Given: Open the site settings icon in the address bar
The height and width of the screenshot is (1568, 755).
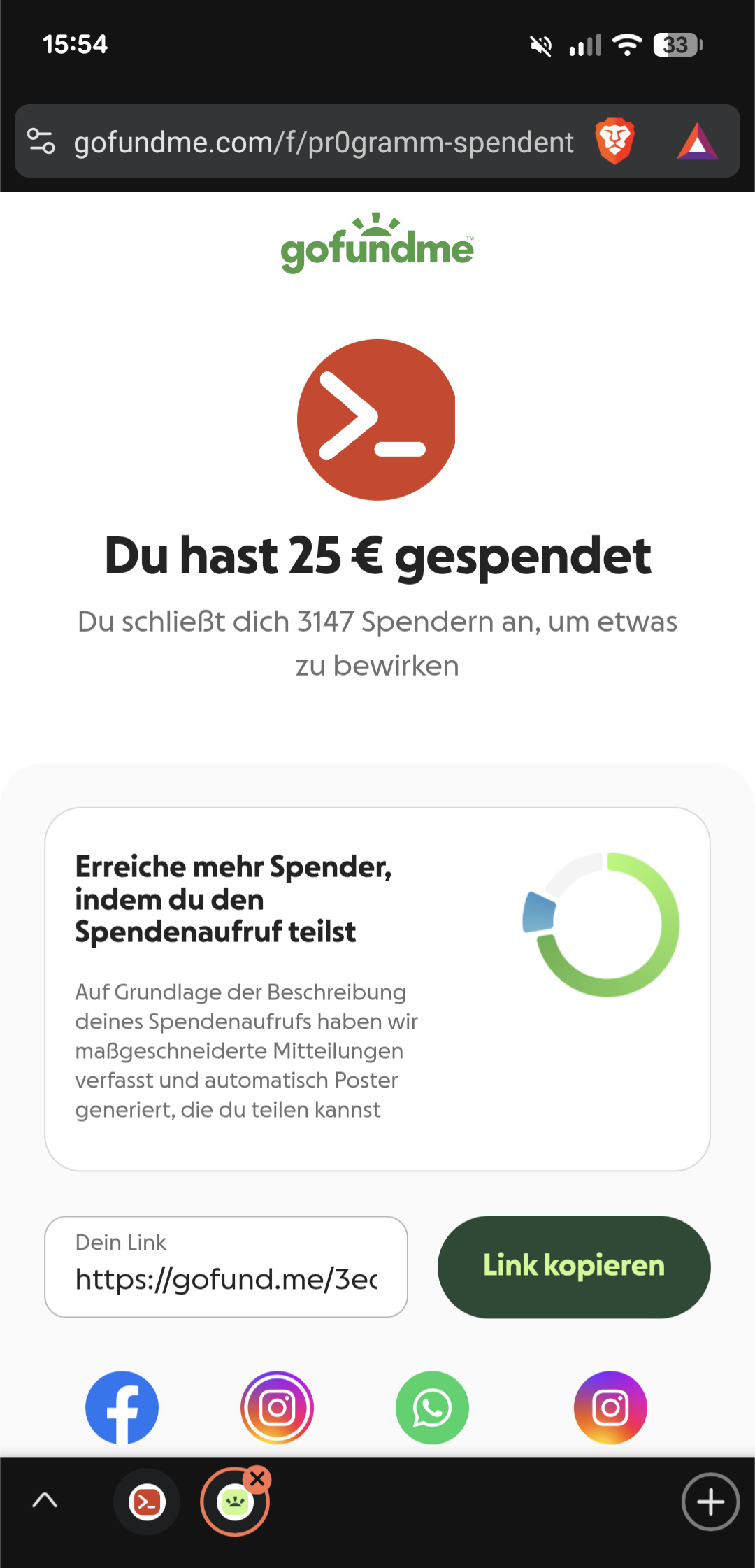Looking at the screenshot, I should coord(41,141).
